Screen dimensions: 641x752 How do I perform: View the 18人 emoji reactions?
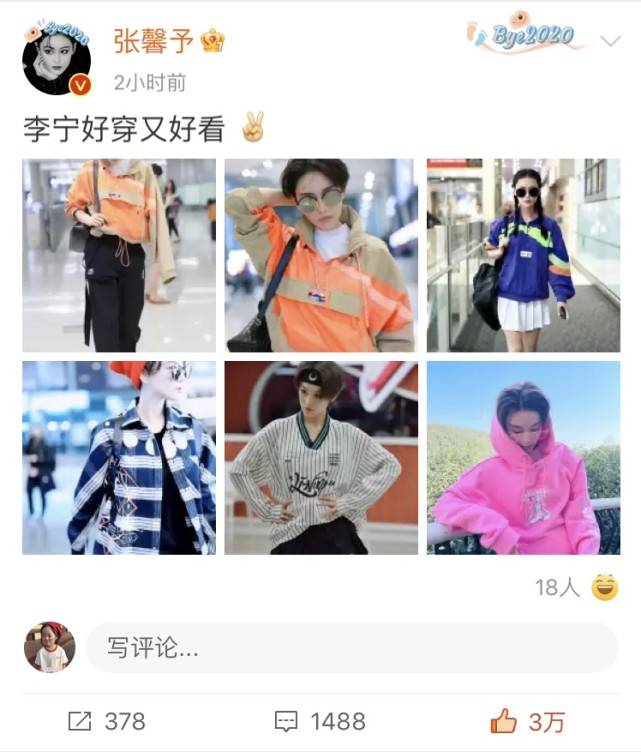(x=576, y=587)
